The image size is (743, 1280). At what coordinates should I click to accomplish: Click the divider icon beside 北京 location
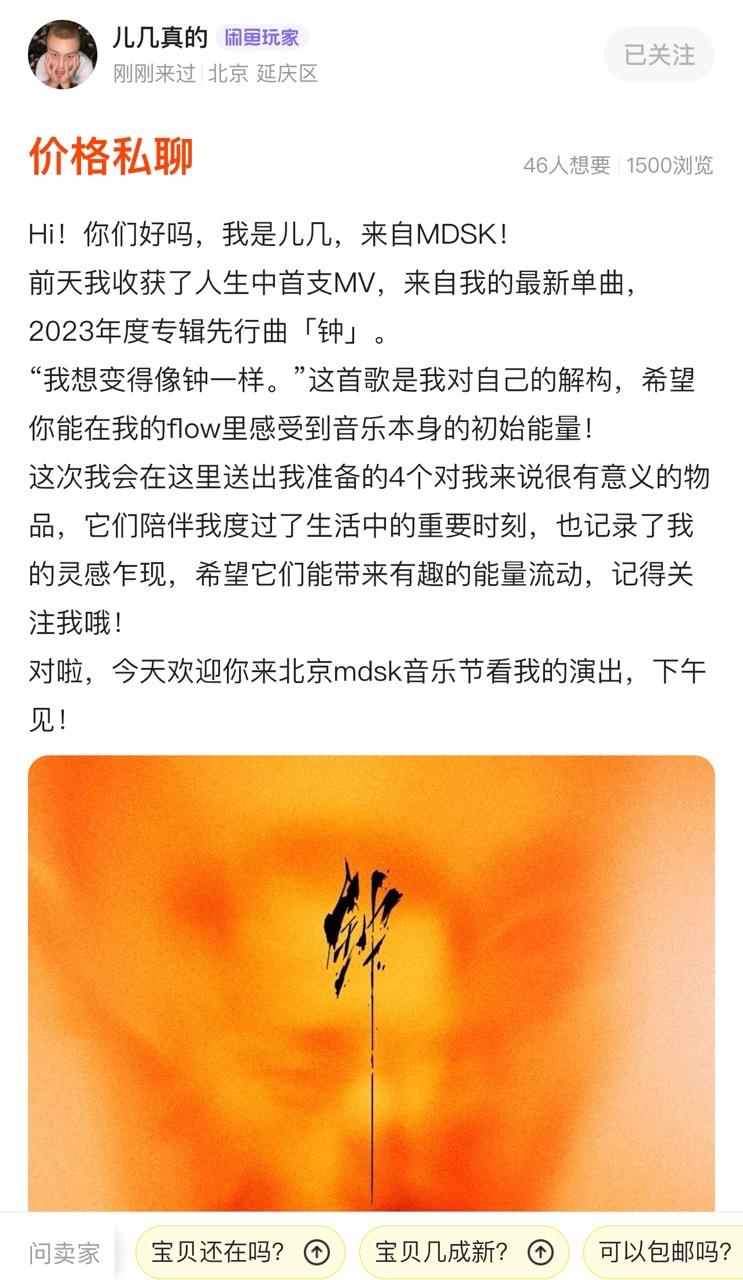pos(203,75)
